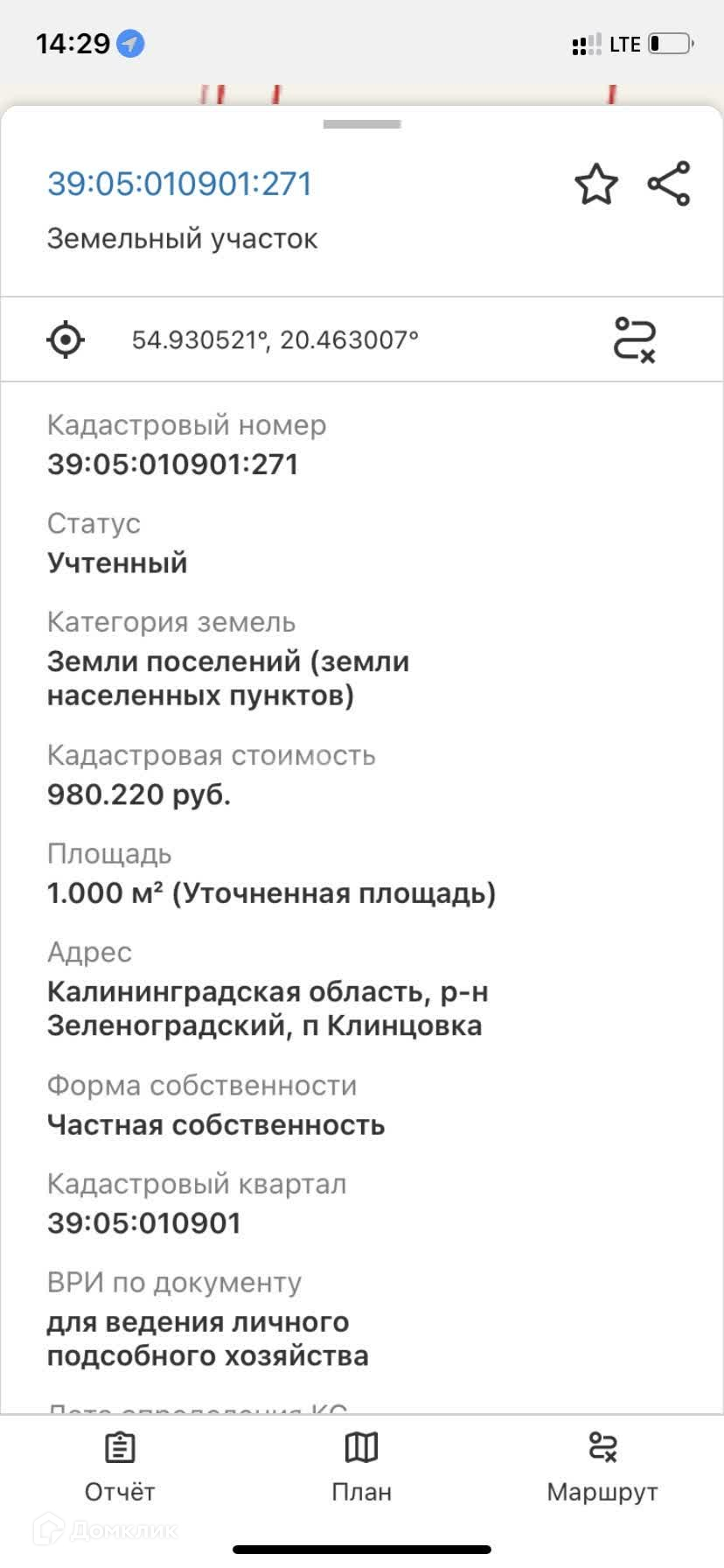Viewport: 724px width, 1568px height.
Task: Center map on parcel location
Action: (66, 339)
